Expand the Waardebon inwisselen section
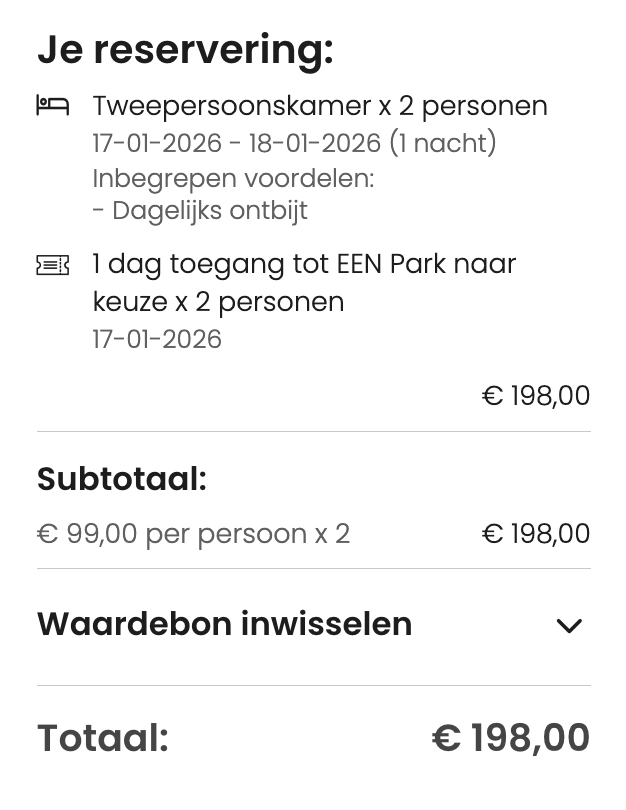 (568, 626)
